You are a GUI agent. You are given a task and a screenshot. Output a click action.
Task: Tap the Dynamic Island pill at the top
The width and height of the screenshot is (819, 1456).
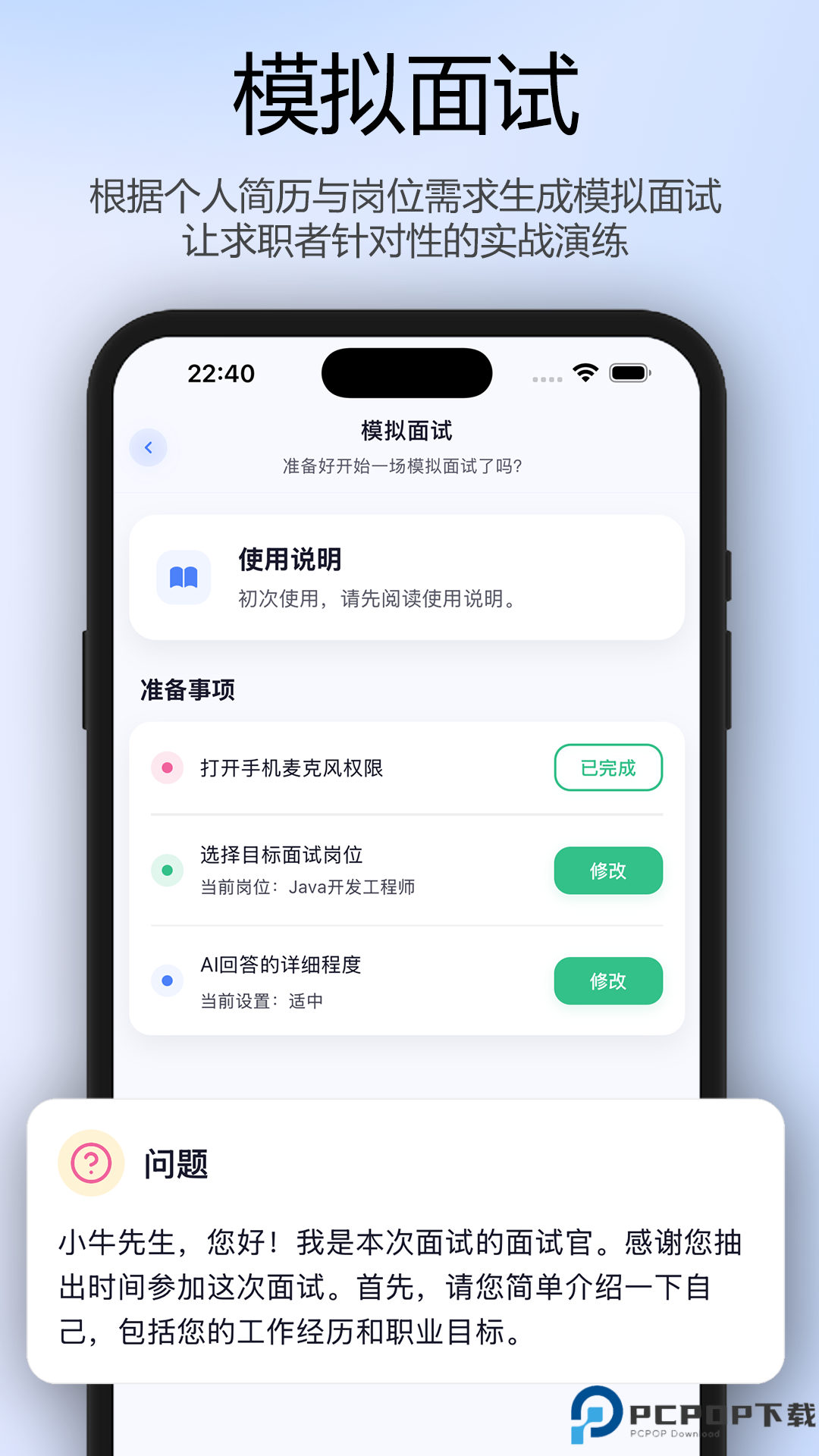pyautogui.click(x=407, y=373)
